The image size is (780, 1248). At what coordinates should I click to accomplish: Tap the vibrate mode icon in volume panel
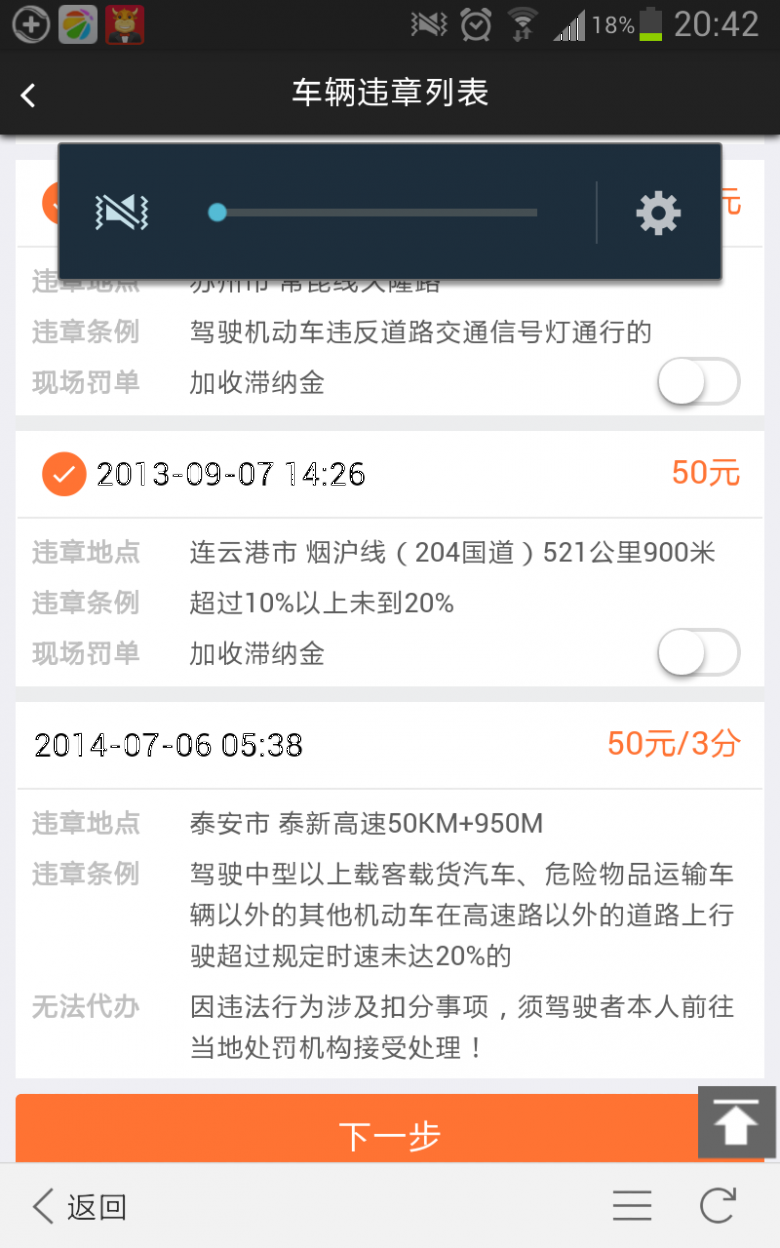coord(122,212)
